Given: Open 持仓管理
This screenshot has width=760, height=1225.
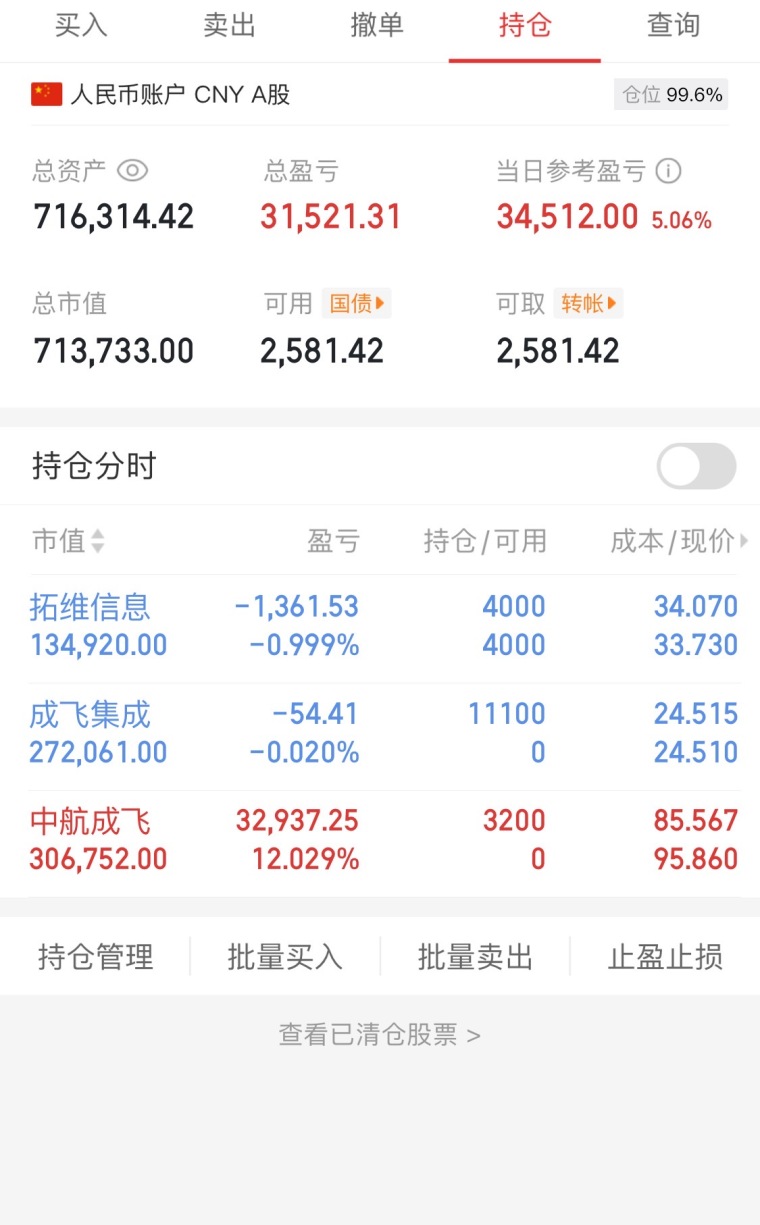Looking at the screenshot, I should (x=96, y=957).
